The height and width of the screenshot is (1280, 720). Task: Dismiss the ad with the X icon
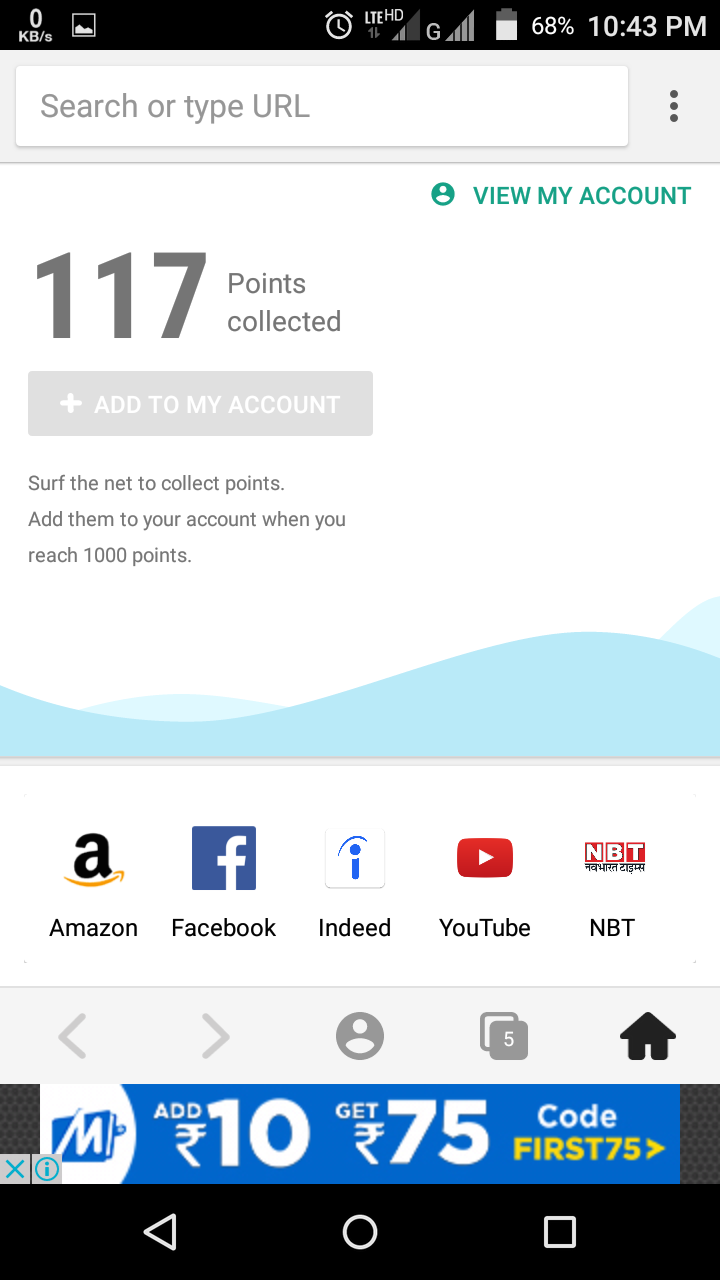[14, 1168]
